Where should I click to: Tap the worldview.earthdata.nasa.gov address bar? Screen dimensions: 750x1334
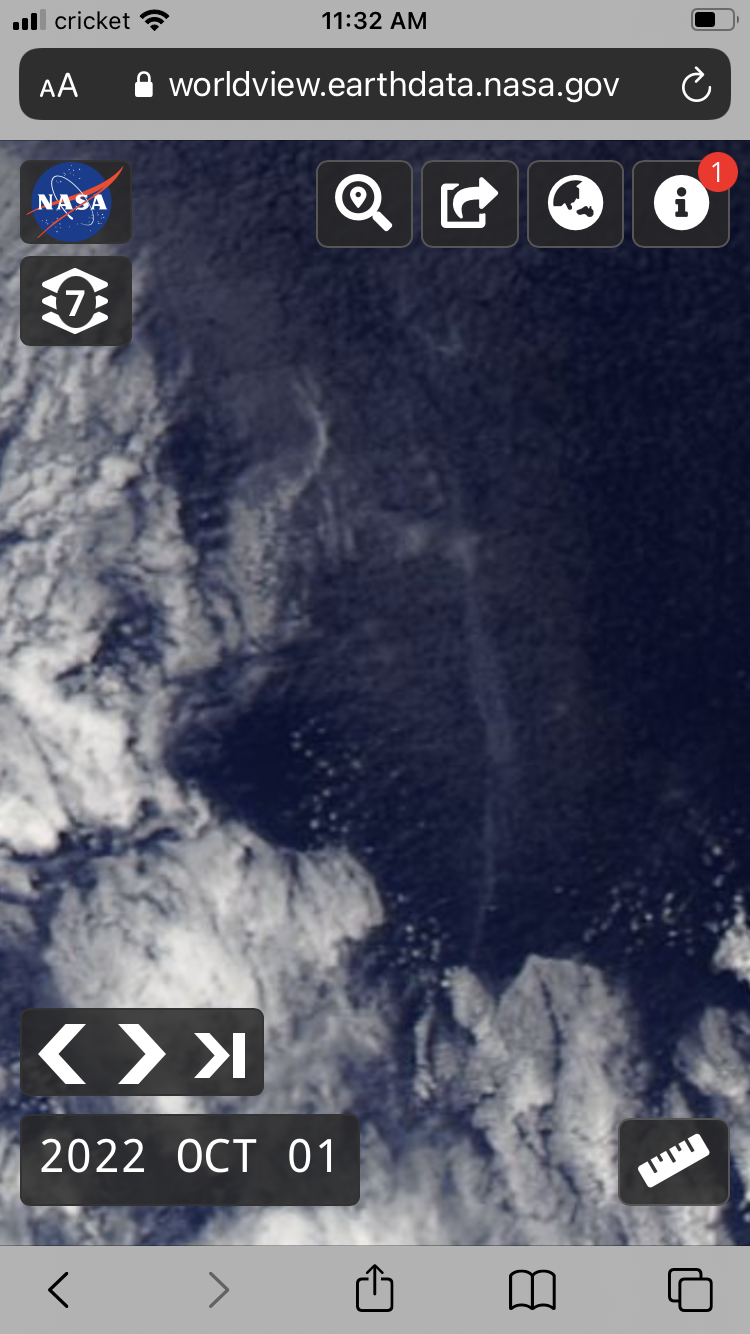(375, 84)
